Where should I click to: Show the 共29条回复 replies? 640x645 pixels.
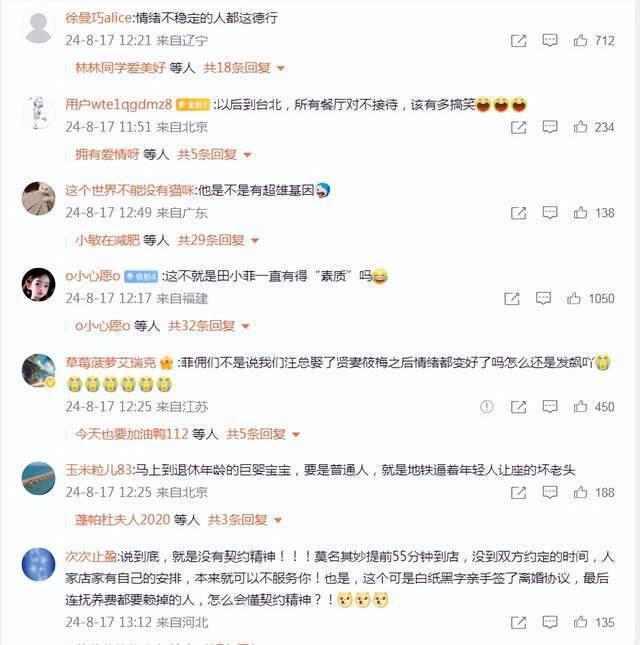click(217, 240)
